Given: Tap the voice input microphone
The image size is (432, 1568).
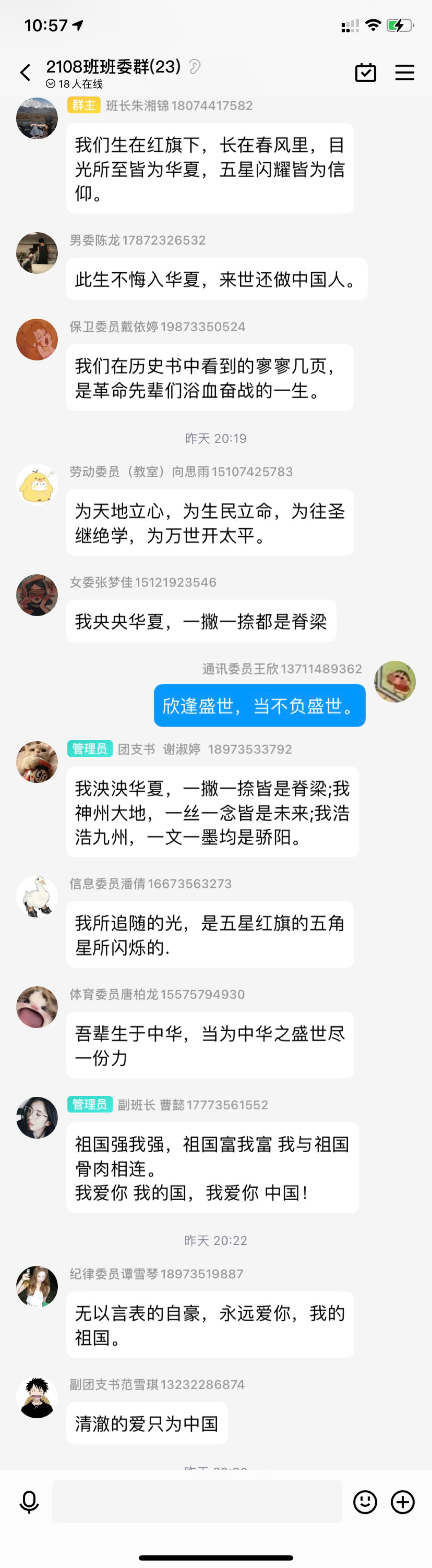Looking at the screenshot, I should 29,1502.
